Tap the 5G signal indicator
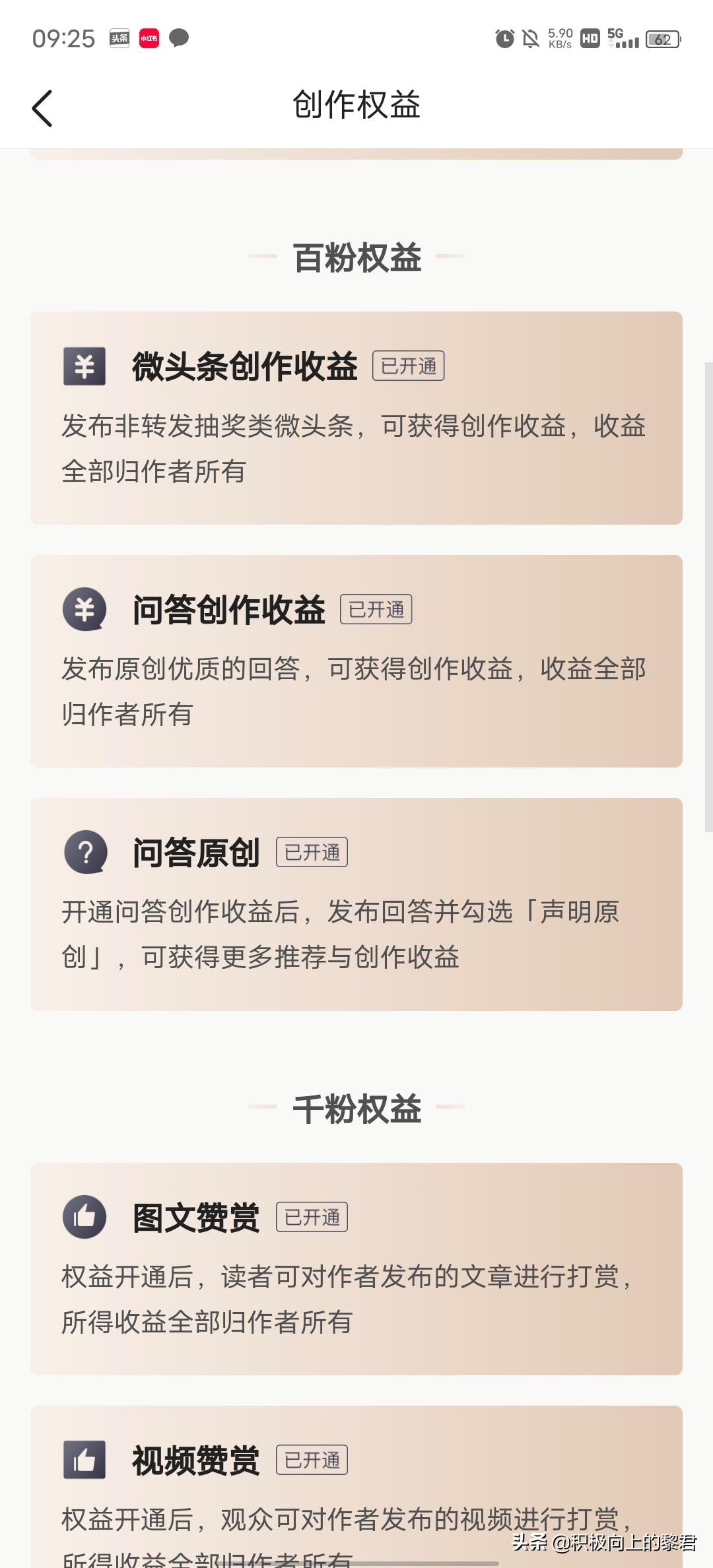This screenshot has width=713, height=1568. coord(623,40)
